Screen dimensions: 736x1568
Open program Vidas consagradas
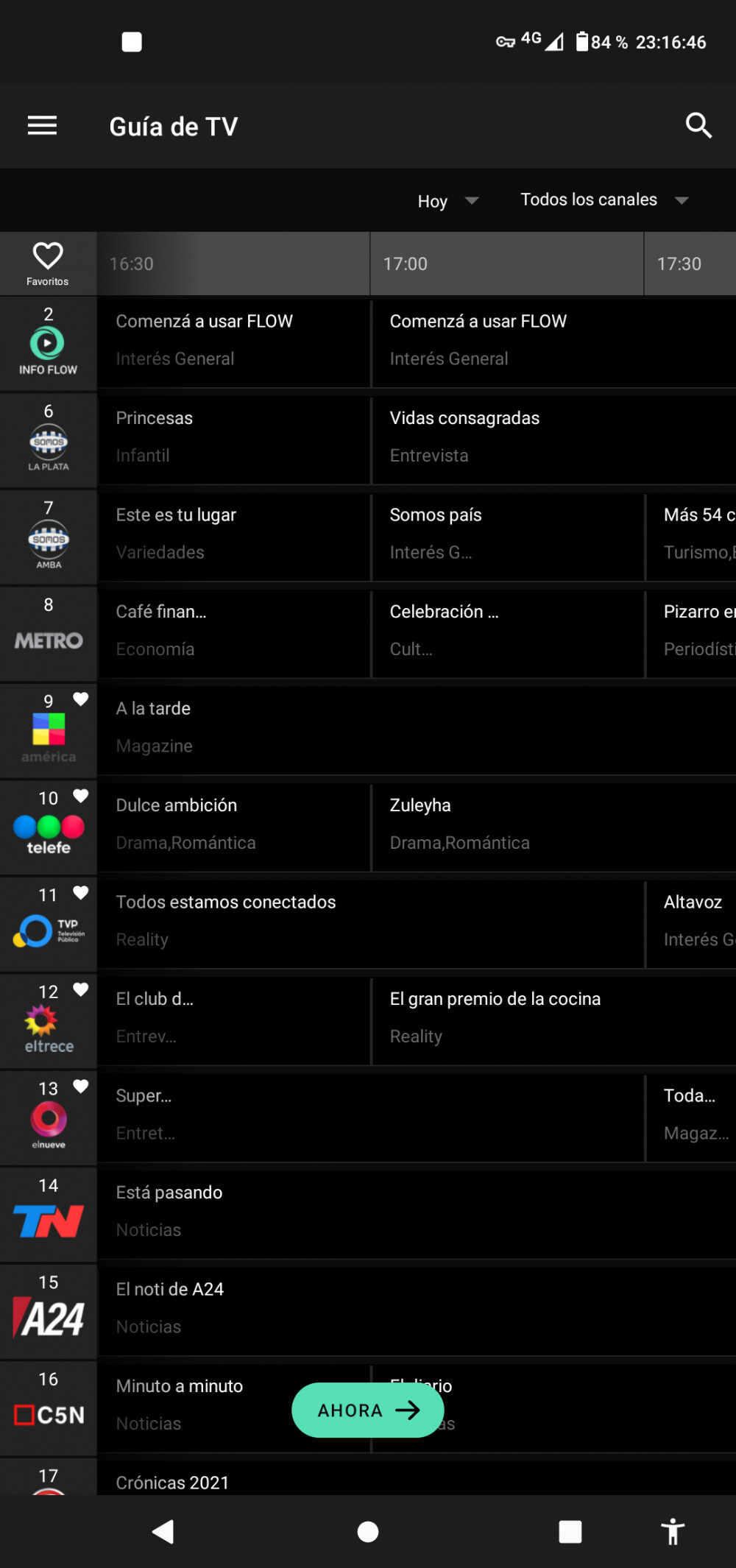tap(552, 437)
